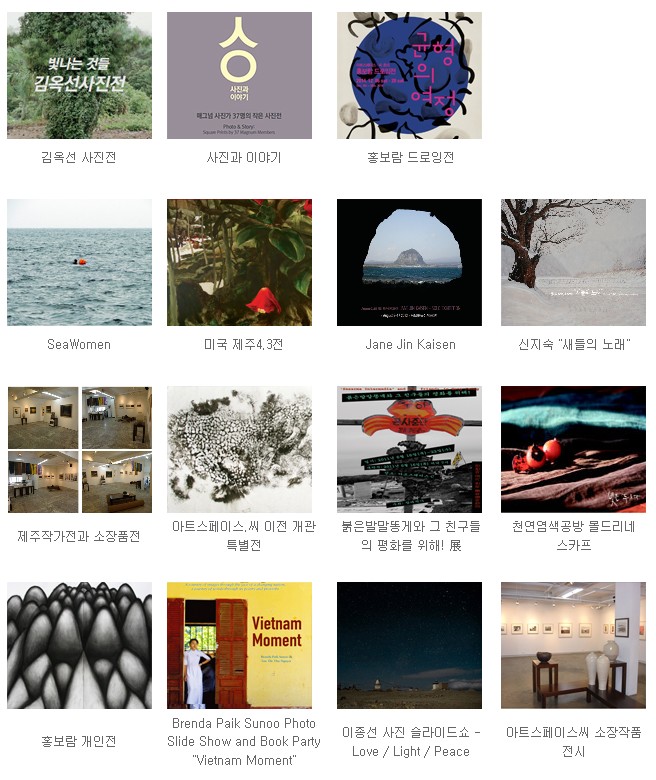View 신지숙 "새들의 노래" exhibition
Image resolution: width=656 pixels, height=780 pixels.
pos(573,262)
